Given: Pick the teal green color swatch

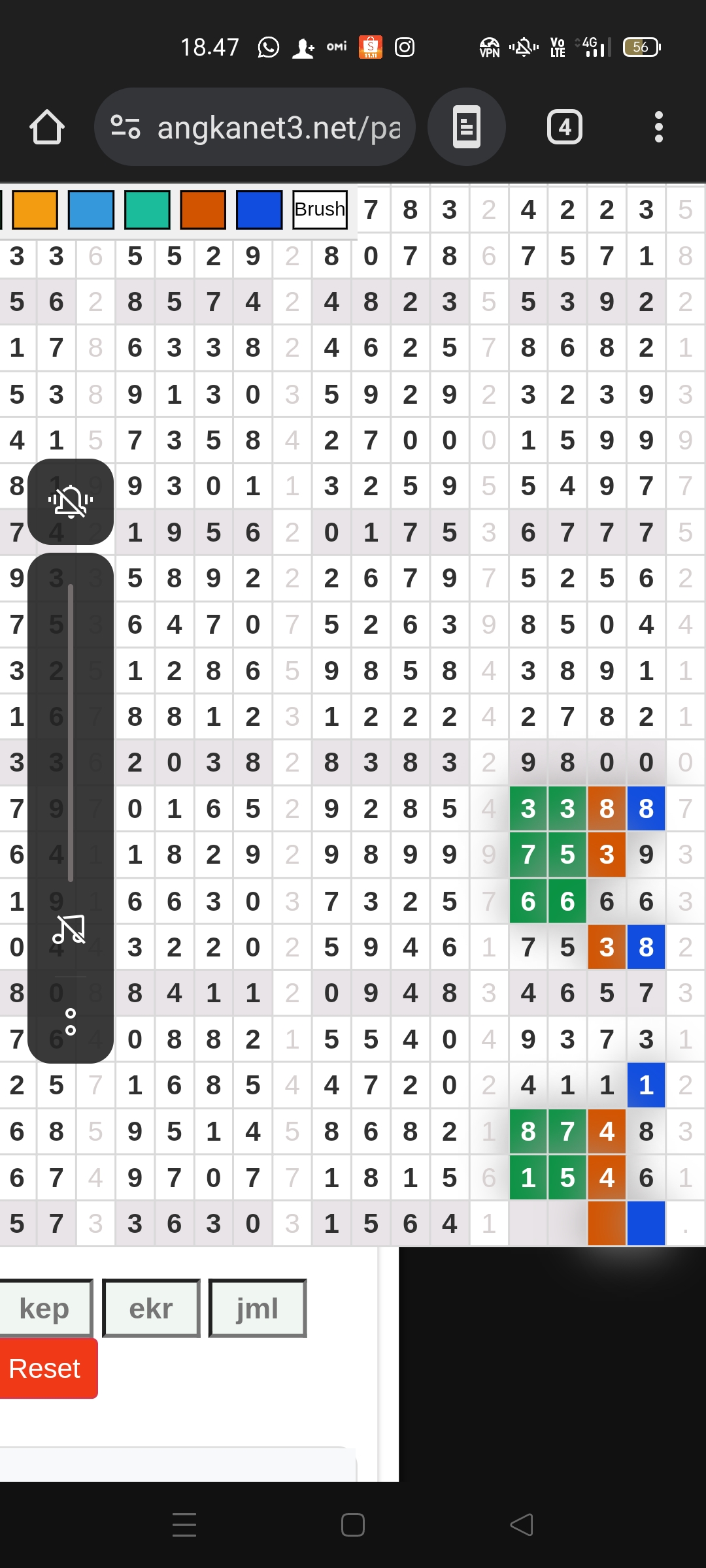Looking at the screenshot, I should pyautogui.click(x=147, y=210).
